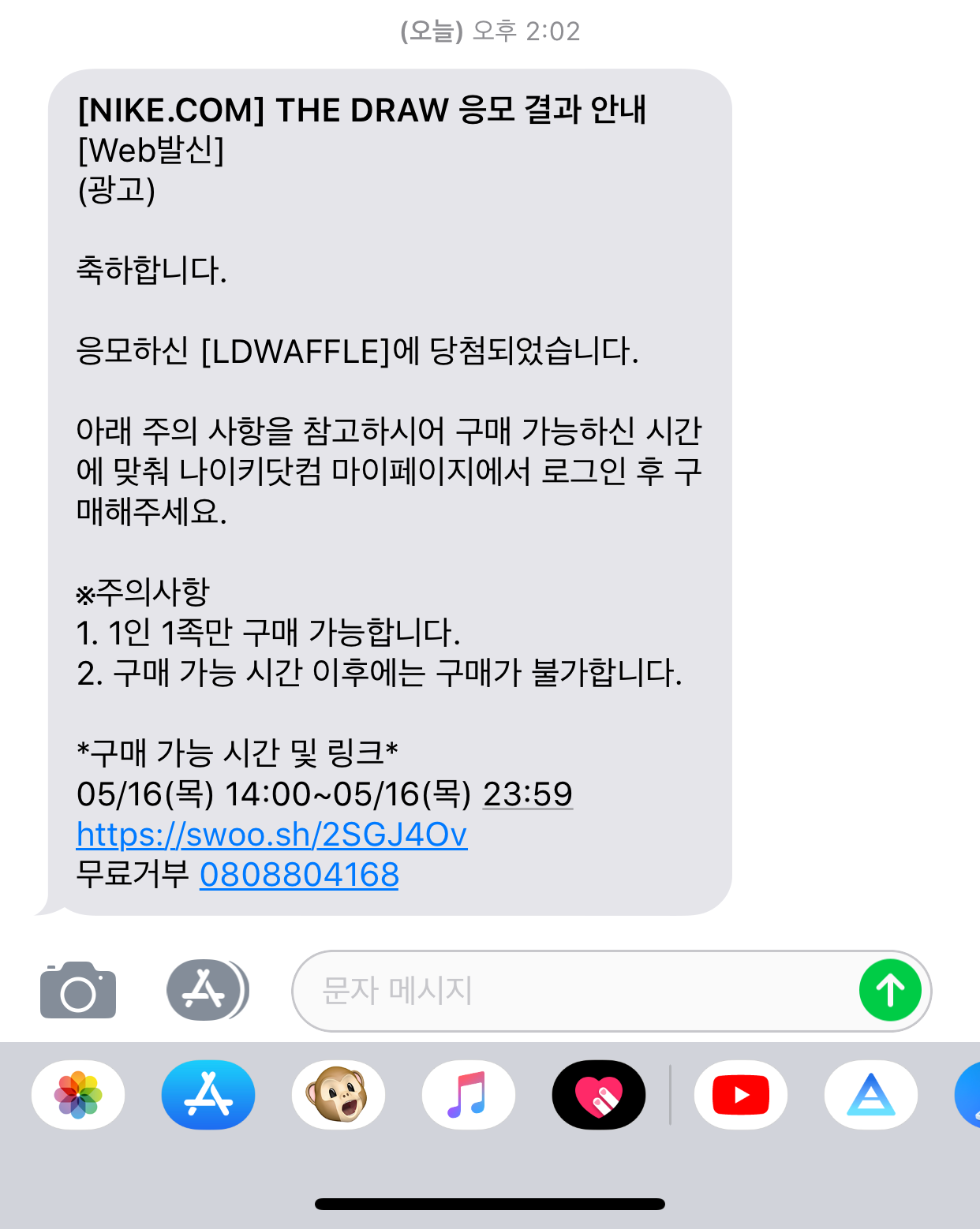Open the Photos app in the app strip
The height and width of the screenshot is (1229, 980).
78,1095
